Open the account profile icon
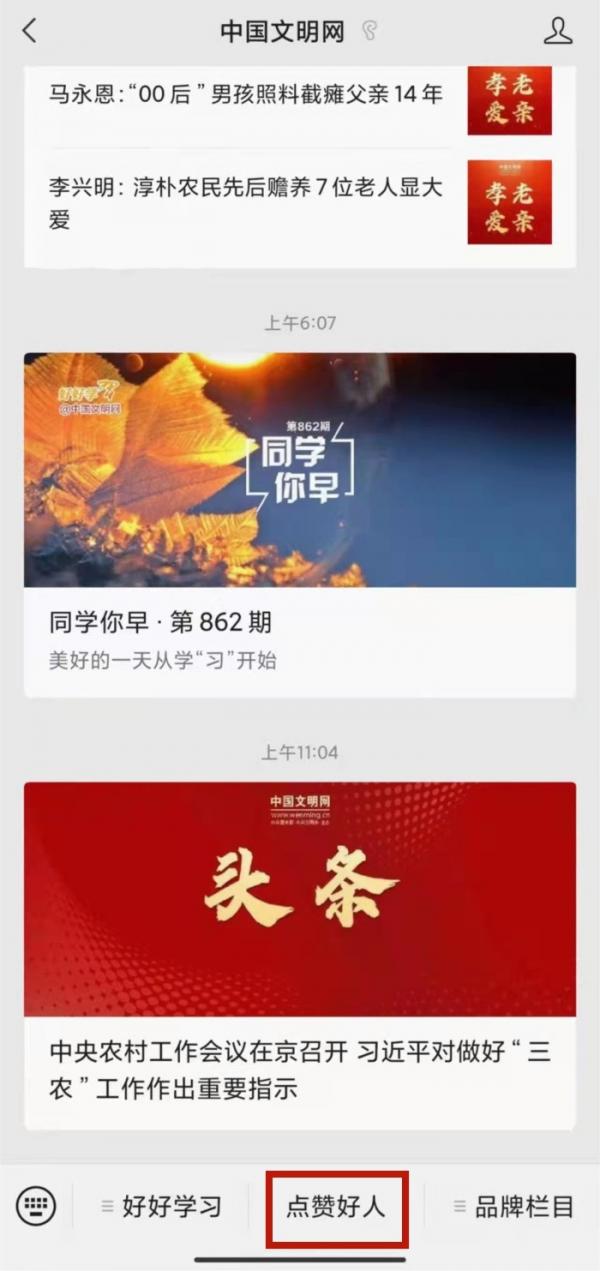This screenshot has width=600, height=1271. 557,31
